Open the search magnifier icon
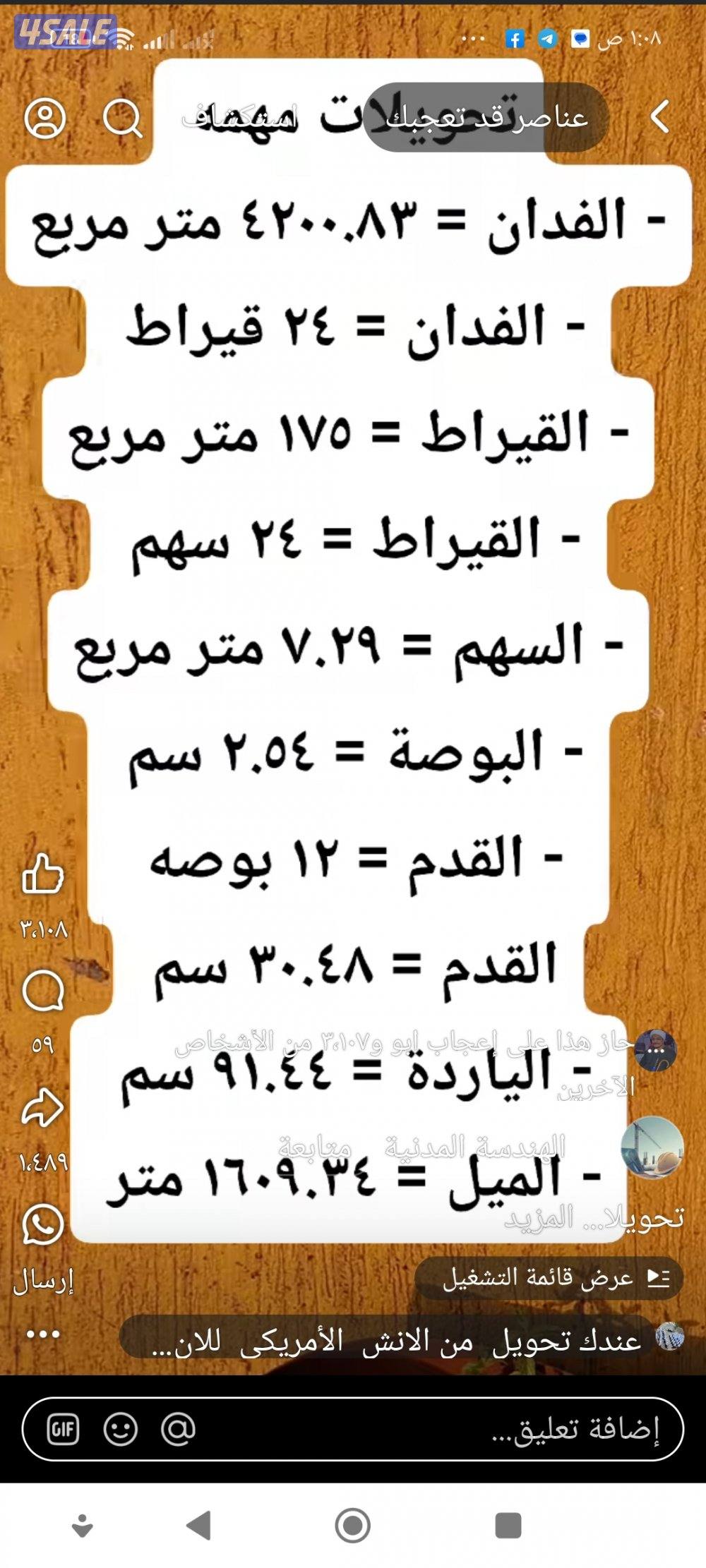The width and height of the screenshot is (706, 1568). pos(123,119)
